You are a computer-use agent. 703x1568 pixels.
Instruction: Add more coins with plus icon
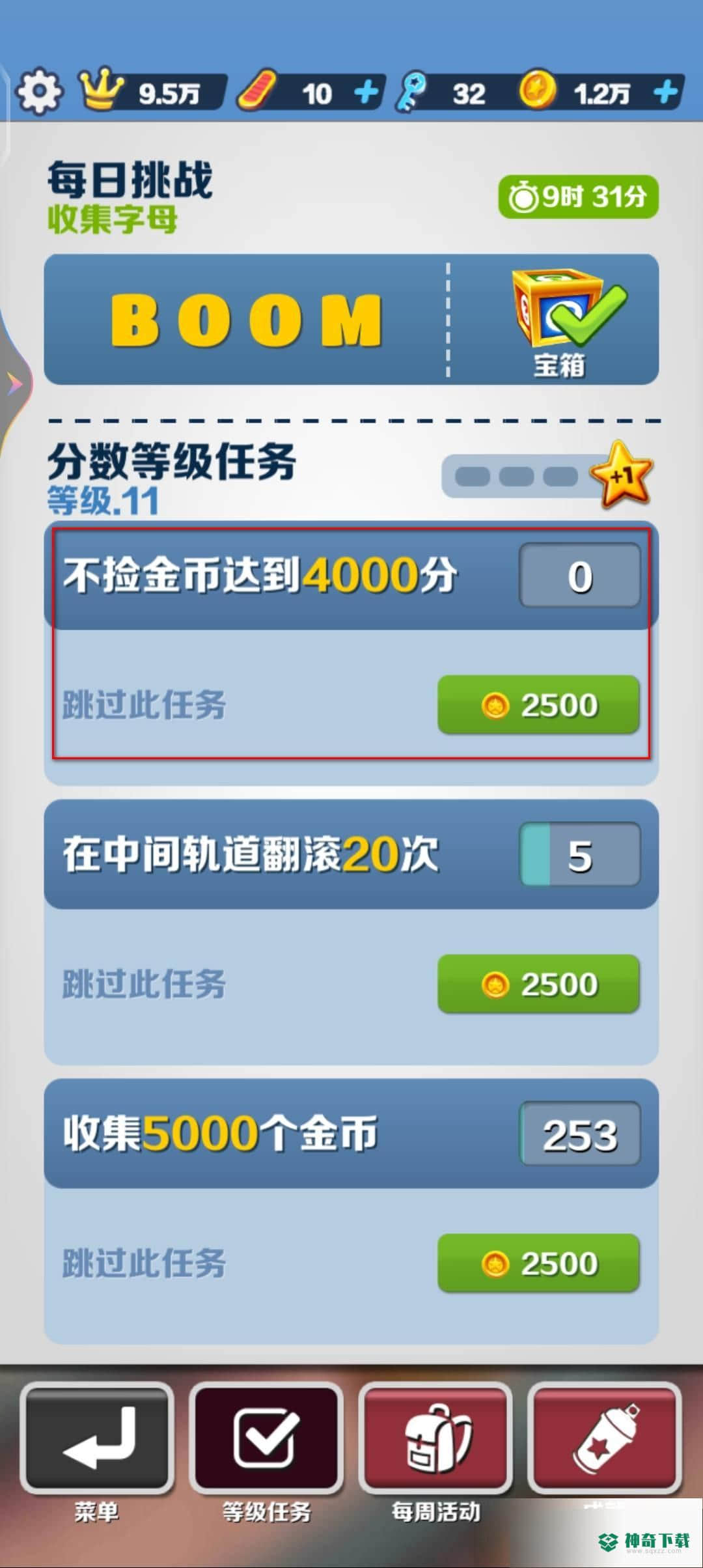click(x=665, y=92)
